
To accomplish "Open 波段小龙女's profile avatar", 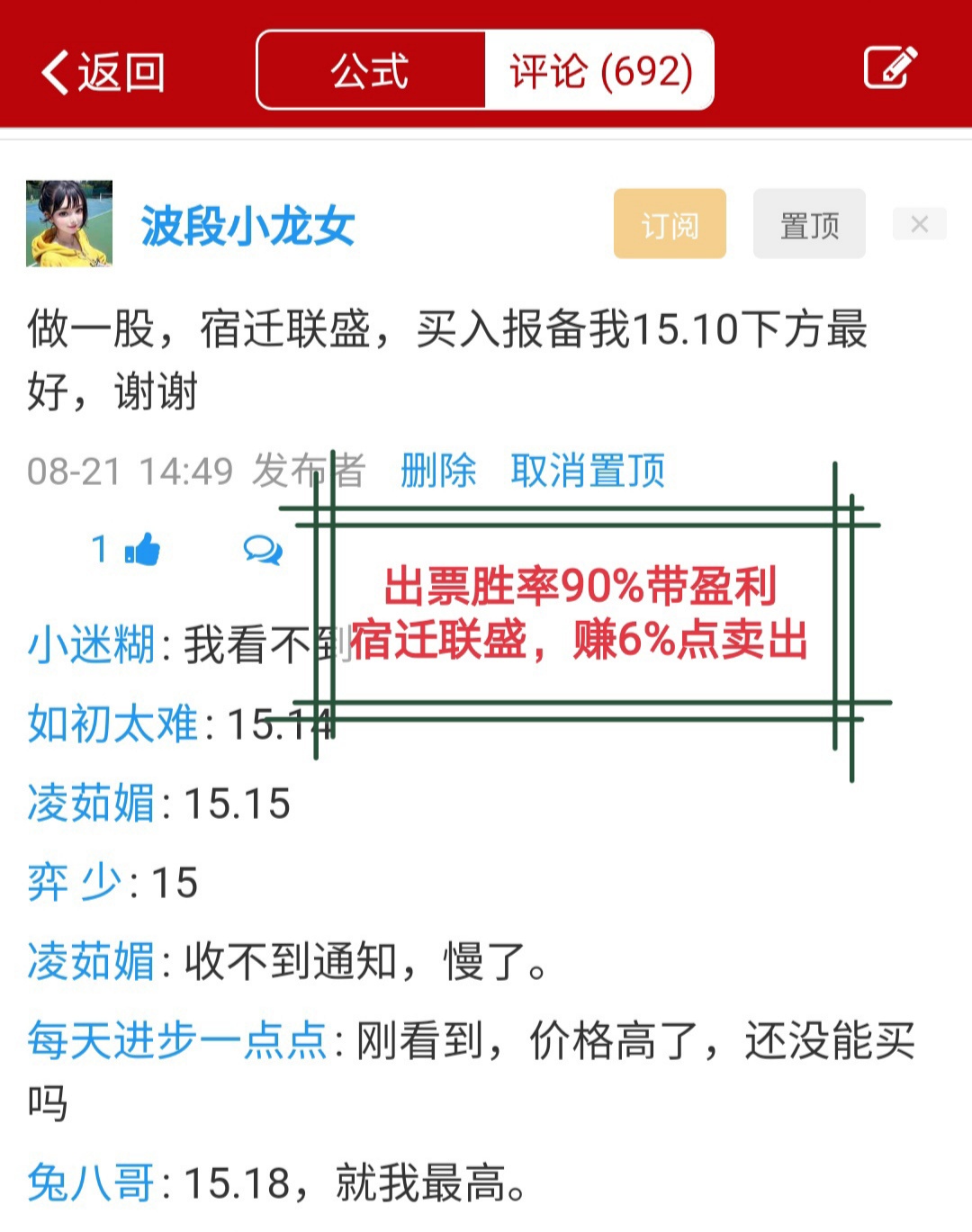I will pyautogui.click(x=69, y=223).
